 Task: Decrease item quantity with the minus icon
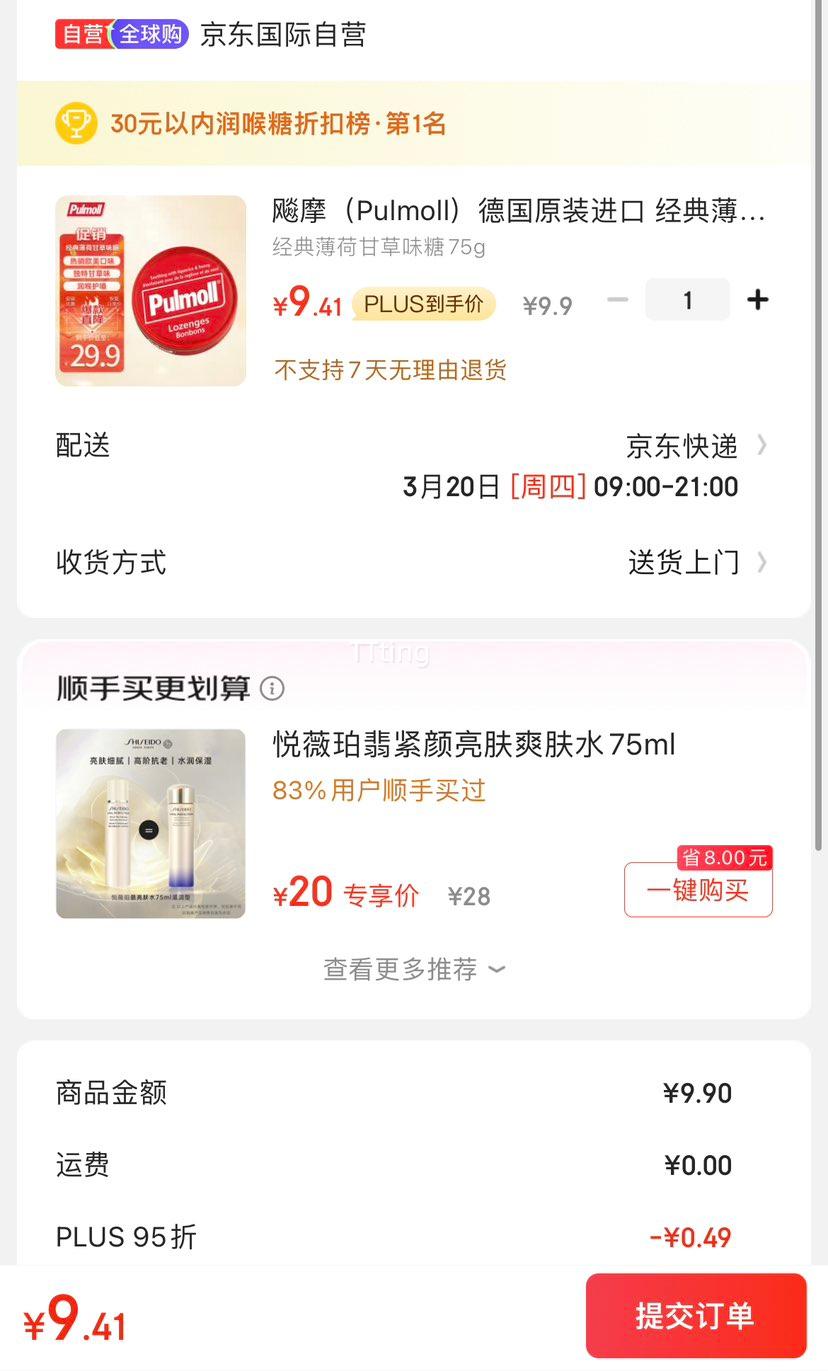point(617,299)
